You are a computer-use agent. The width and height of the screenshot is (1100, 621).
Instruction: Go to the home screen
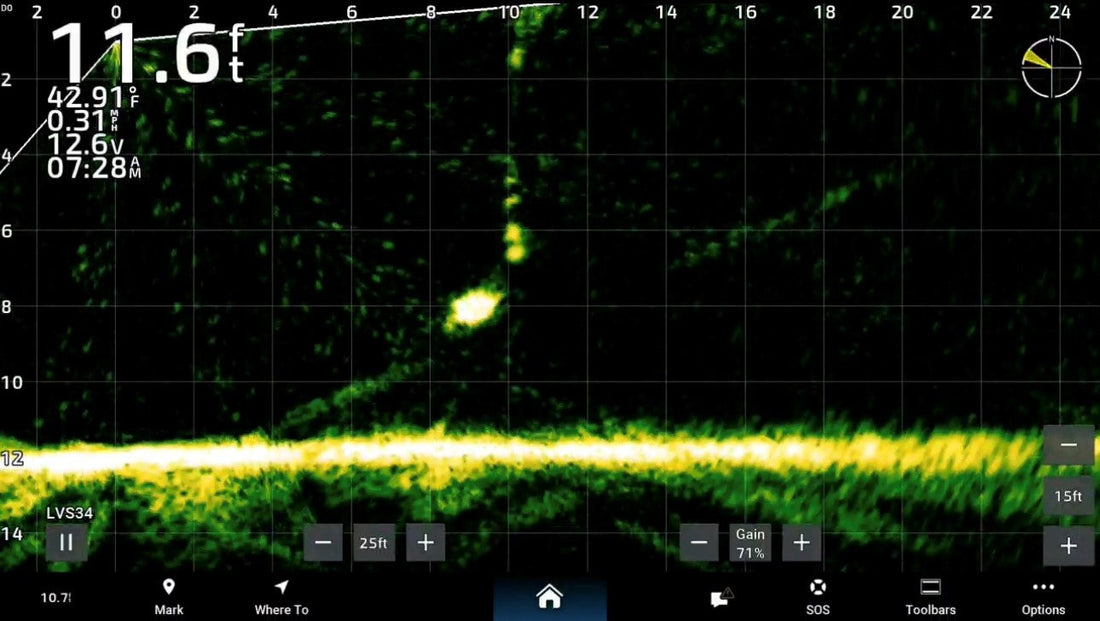point(549,597)
